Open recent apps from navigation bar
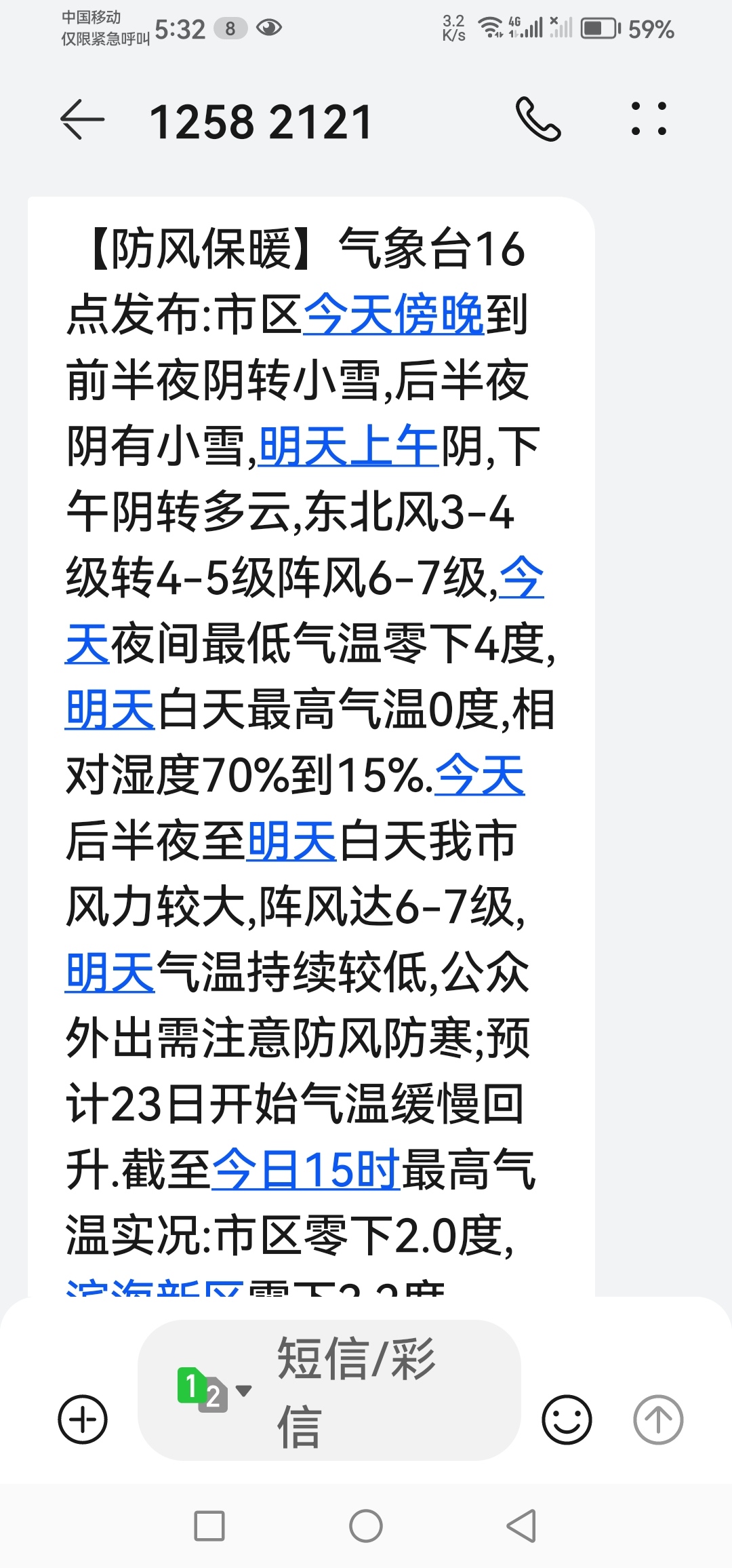Screen dimensions: 732x1568 pyautogui.click(x=209, y=1526)
